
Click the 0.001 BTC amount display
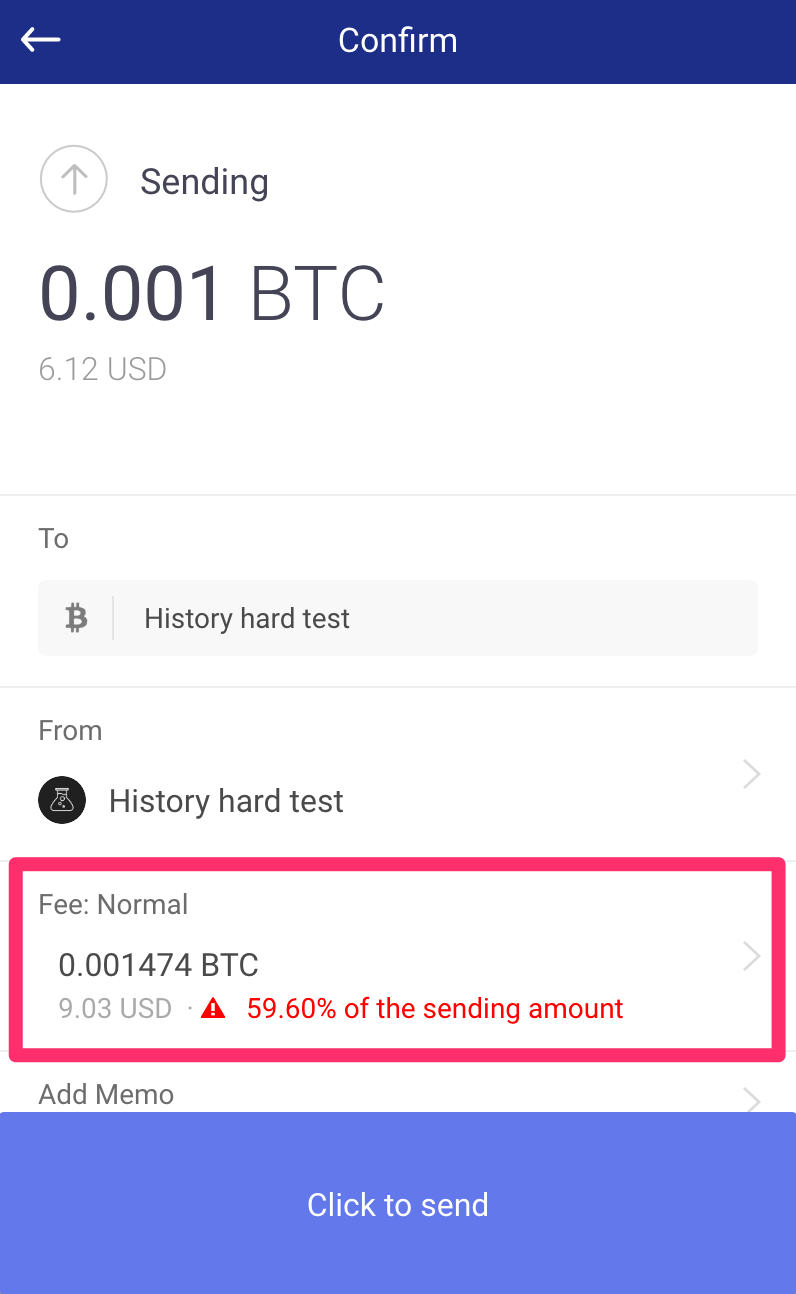212,291
